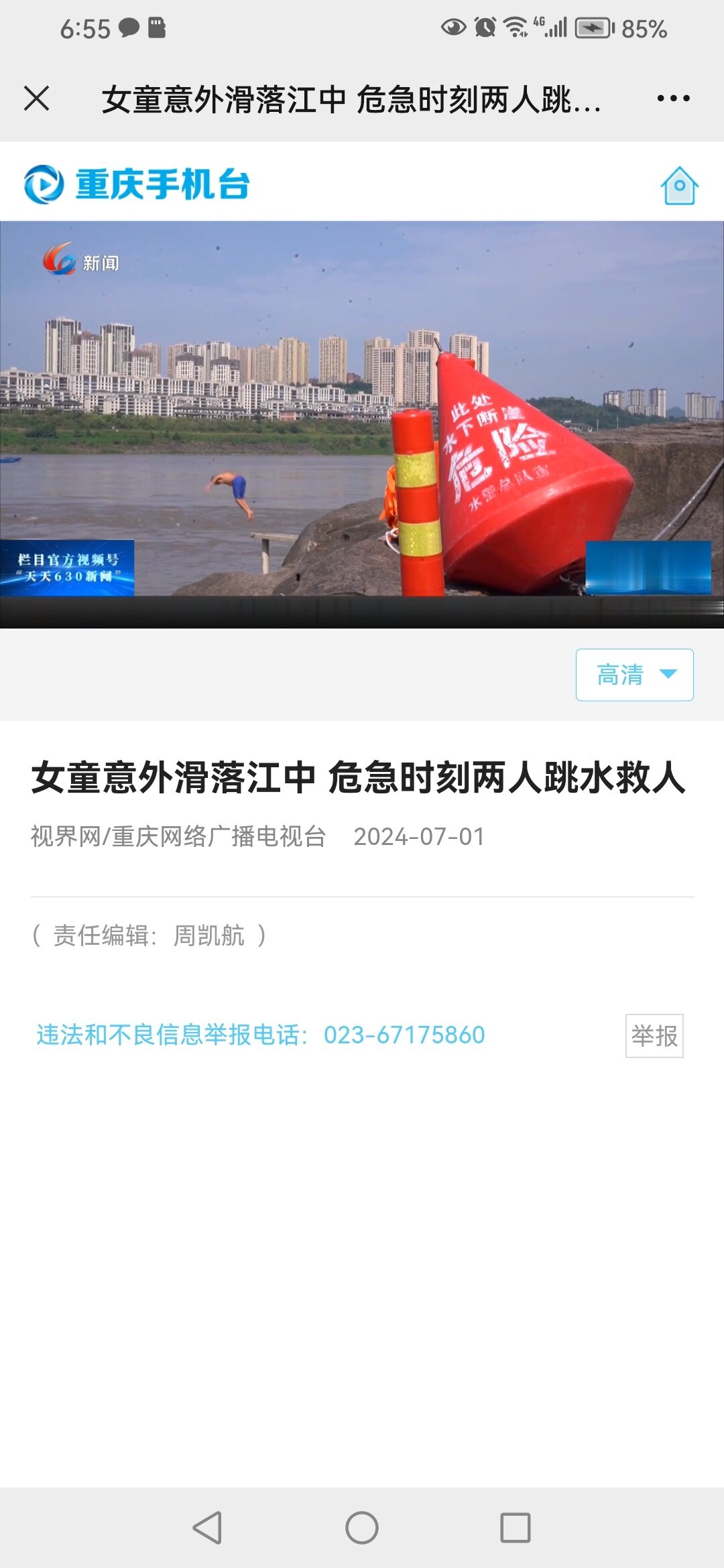
Task: Go back using system navigation
Action: point(207,1528)
